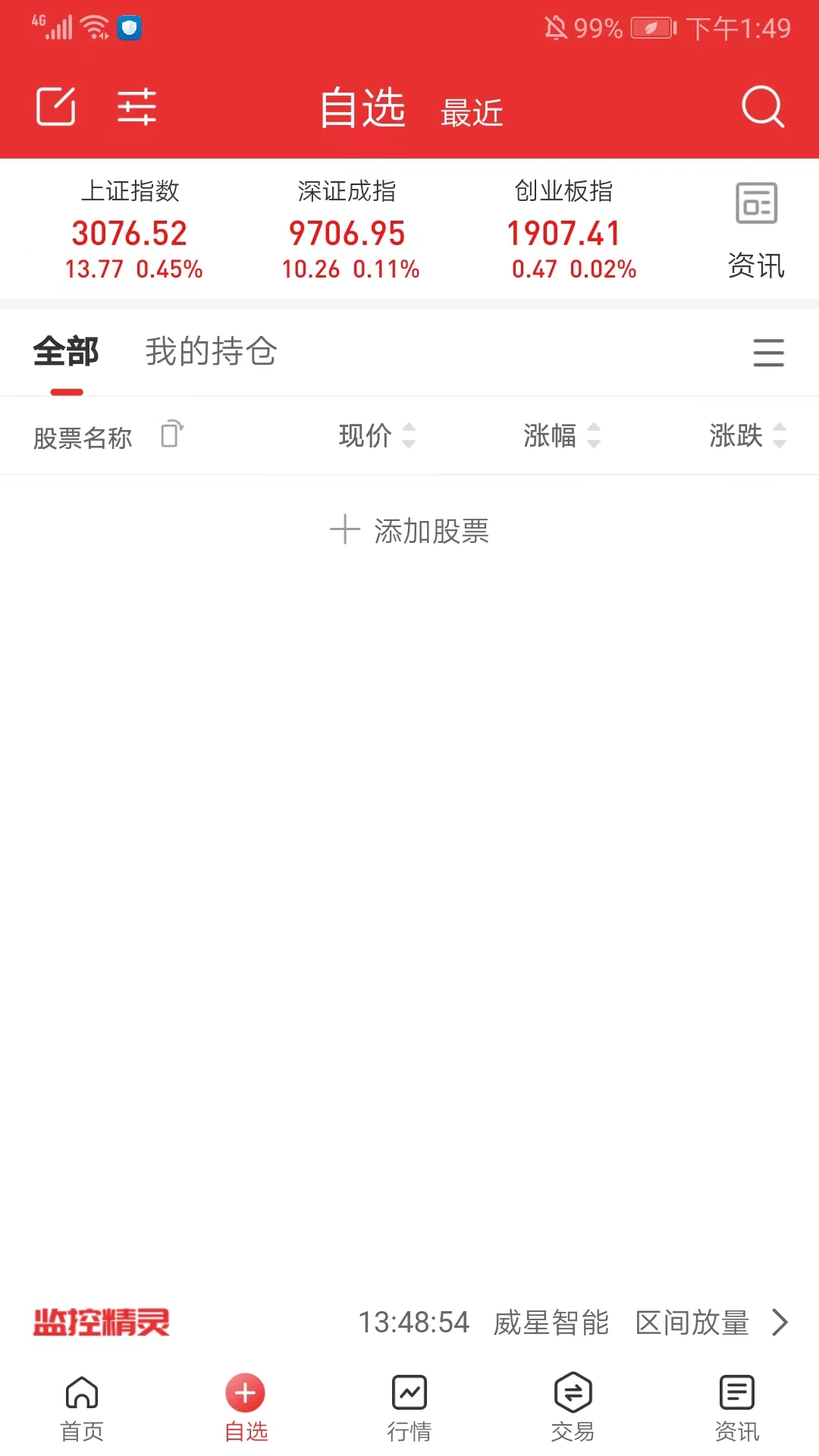Viewport: 819px width, 1456px height.
Task: Select the 全部 tab
Action: click(x=66, y=352)
